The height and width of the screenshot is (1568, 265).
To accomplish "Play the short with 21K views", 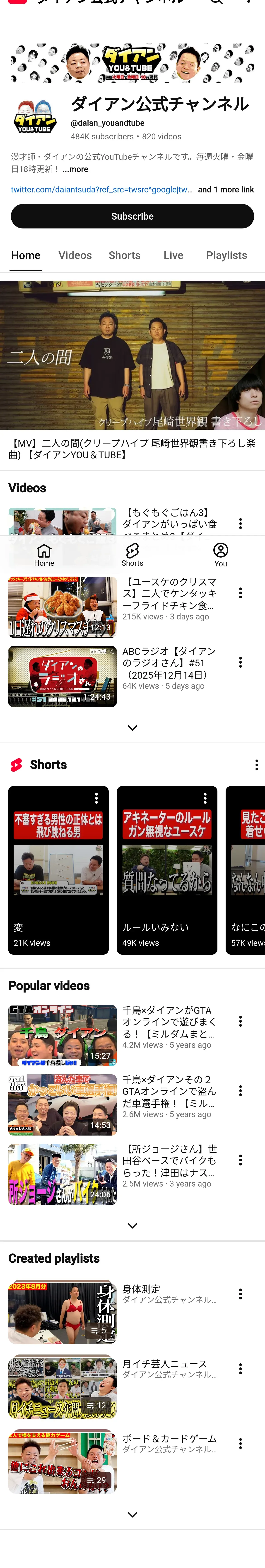I will (58, 870).
